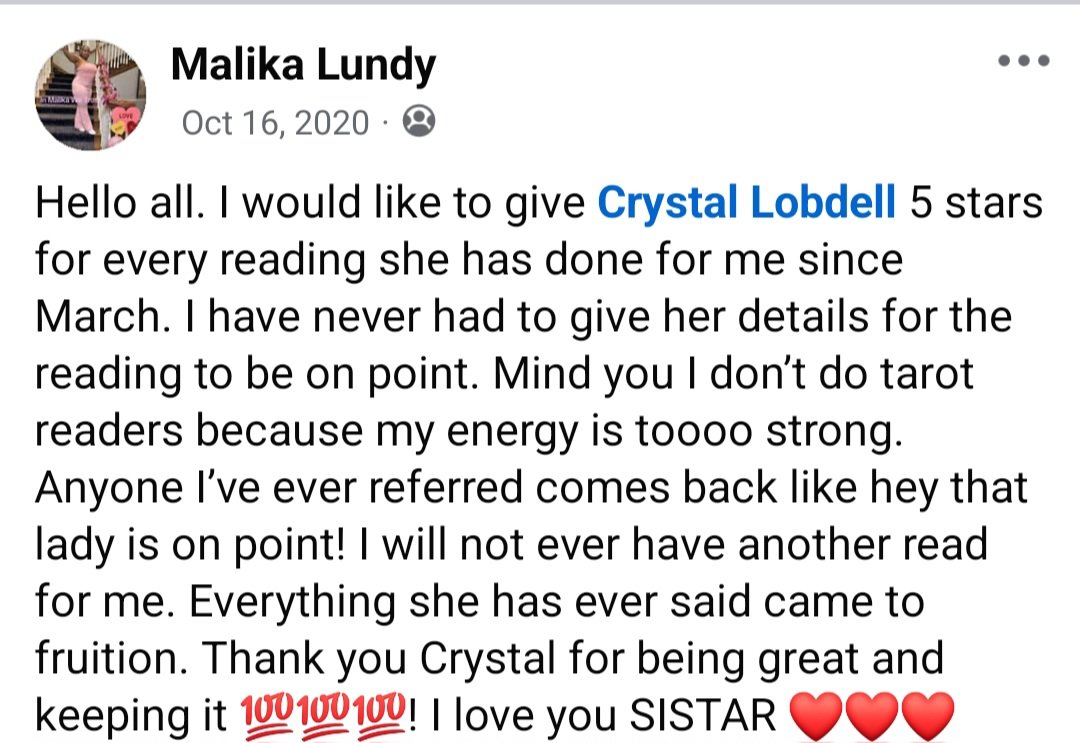Open the post's three-dot options menu
The height and width of the screenshot is (743, 1080).
click(1024, 61)
